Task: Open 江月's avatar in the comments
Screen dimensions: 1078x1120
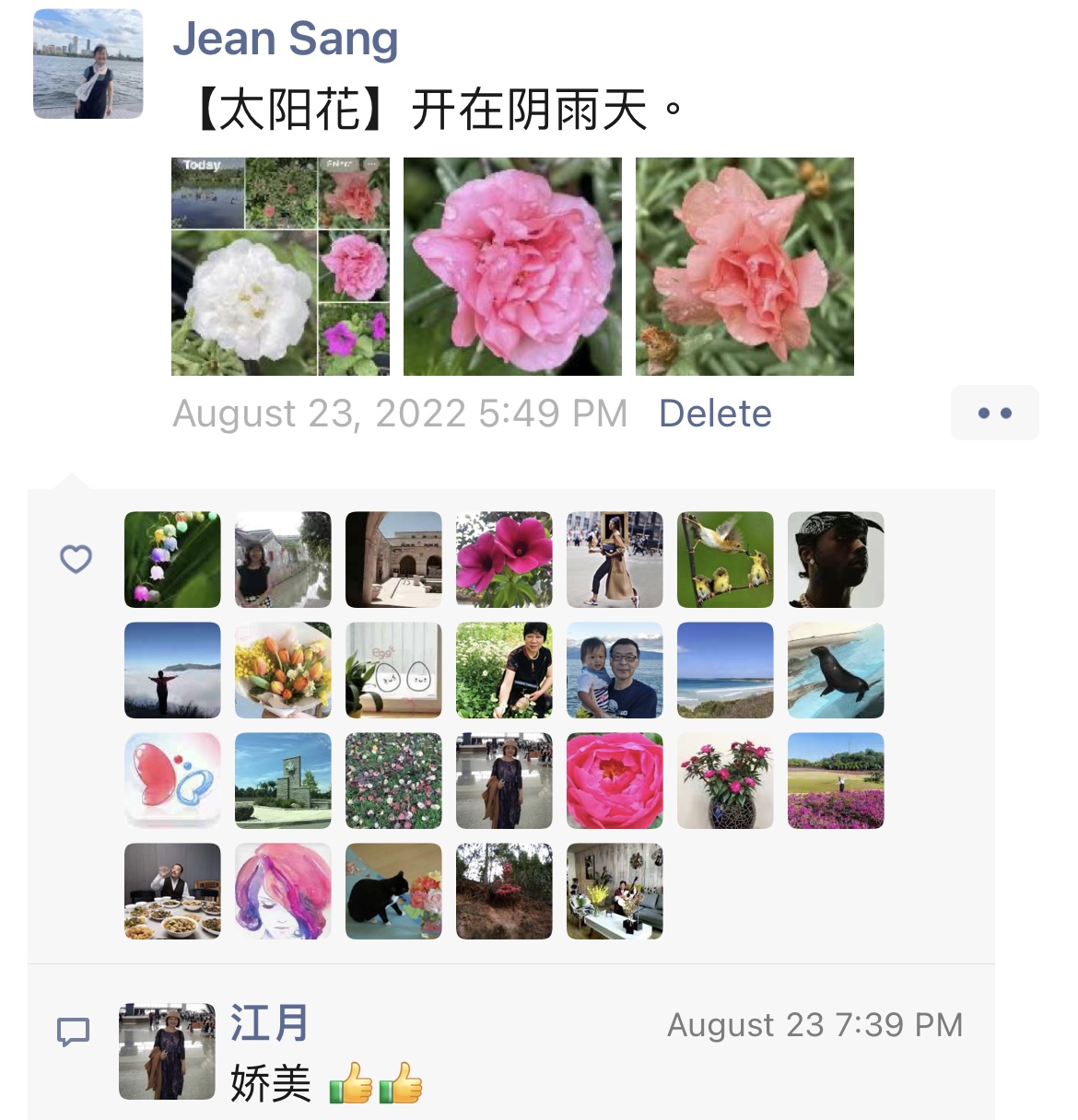Action: (167, 1051)
